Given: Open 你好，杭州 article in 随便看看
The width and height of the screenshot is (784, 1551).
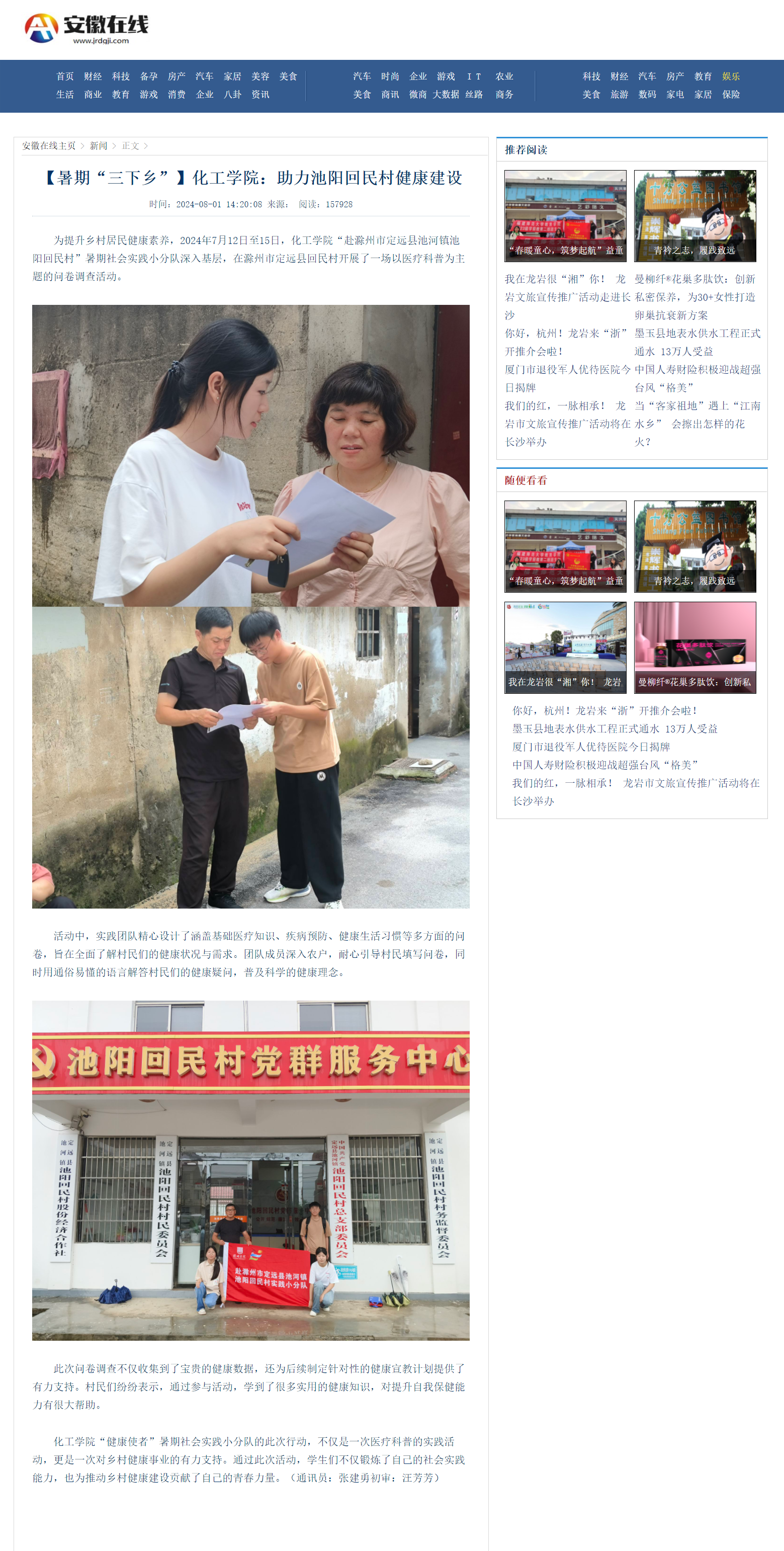Looking at the screenshot, I should (x=604, y=710).
